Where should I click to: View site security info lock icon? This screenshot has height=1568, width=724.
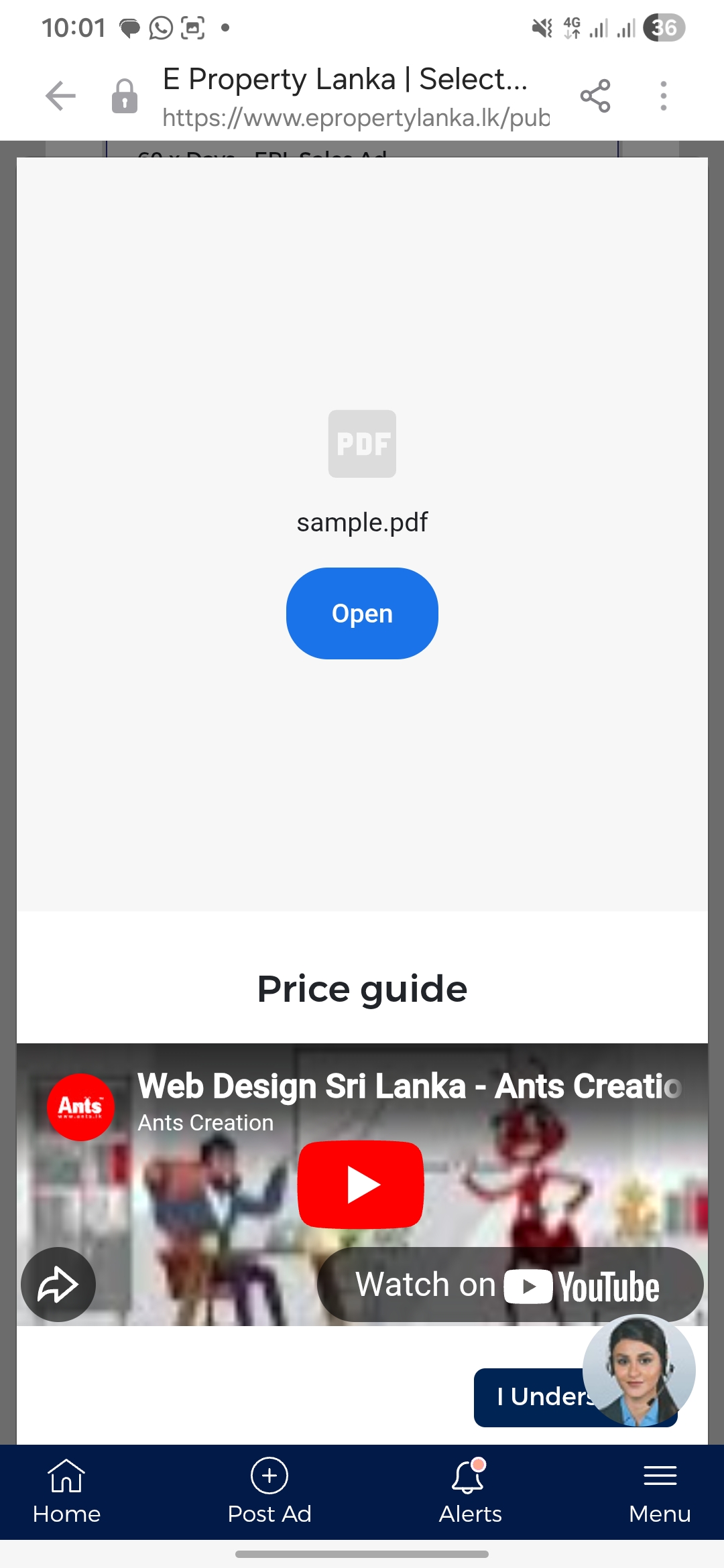click(125, 96)
